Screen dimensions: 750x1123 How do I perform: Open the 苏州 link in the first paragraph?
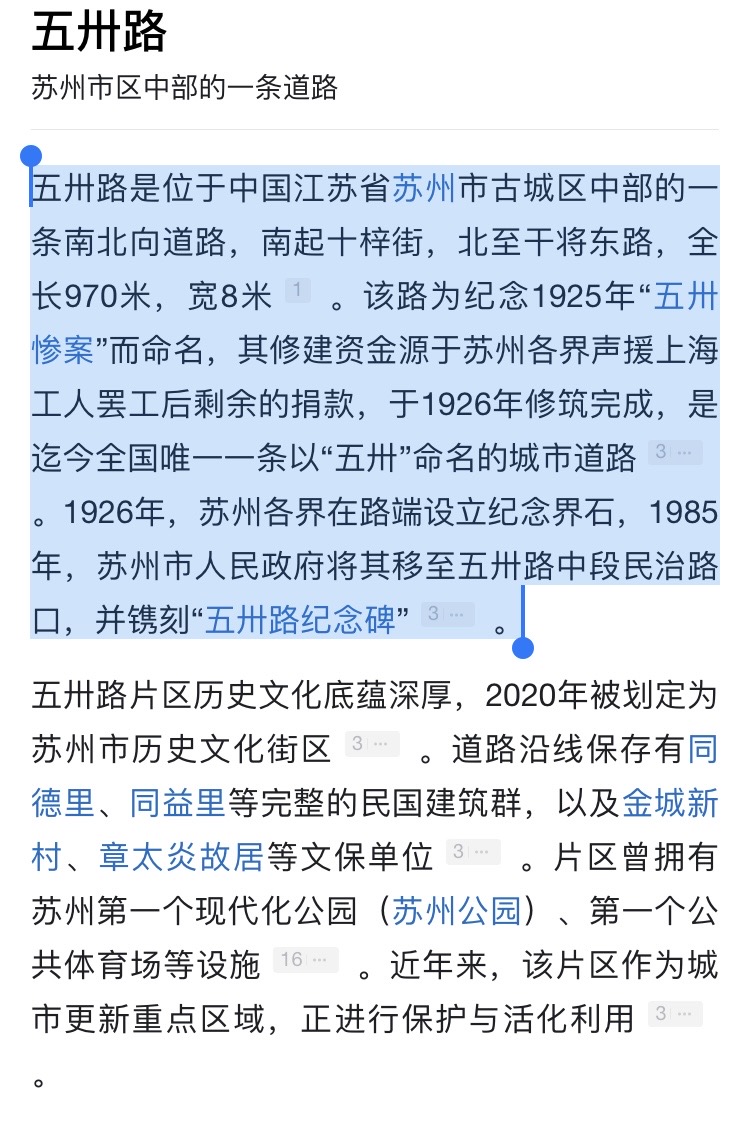tap(424, 188)
